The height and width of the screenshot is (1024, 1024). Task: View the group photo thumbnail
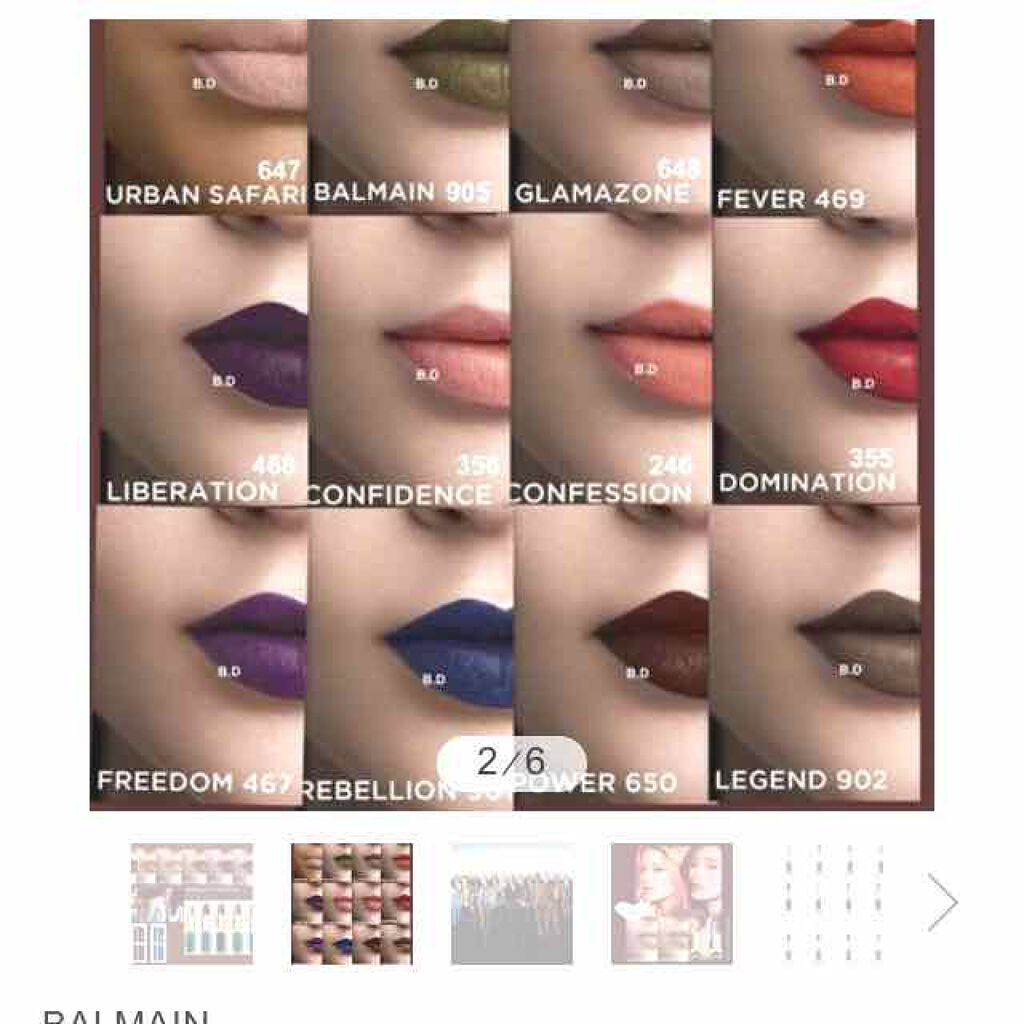(x=512, y=904)
